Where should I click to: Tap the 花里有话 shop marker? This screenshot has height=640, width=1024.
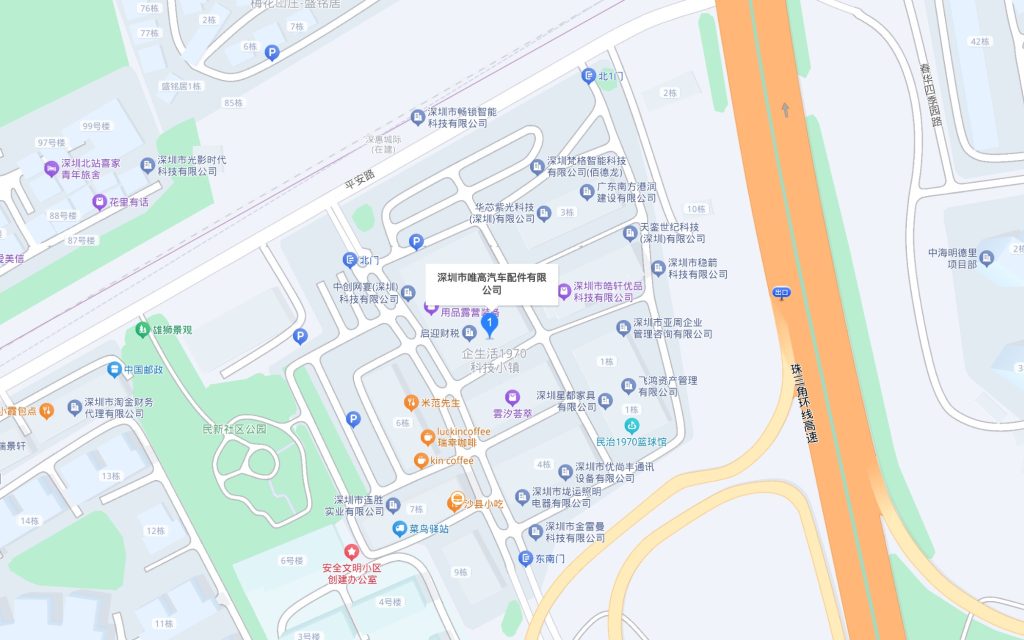99,202
